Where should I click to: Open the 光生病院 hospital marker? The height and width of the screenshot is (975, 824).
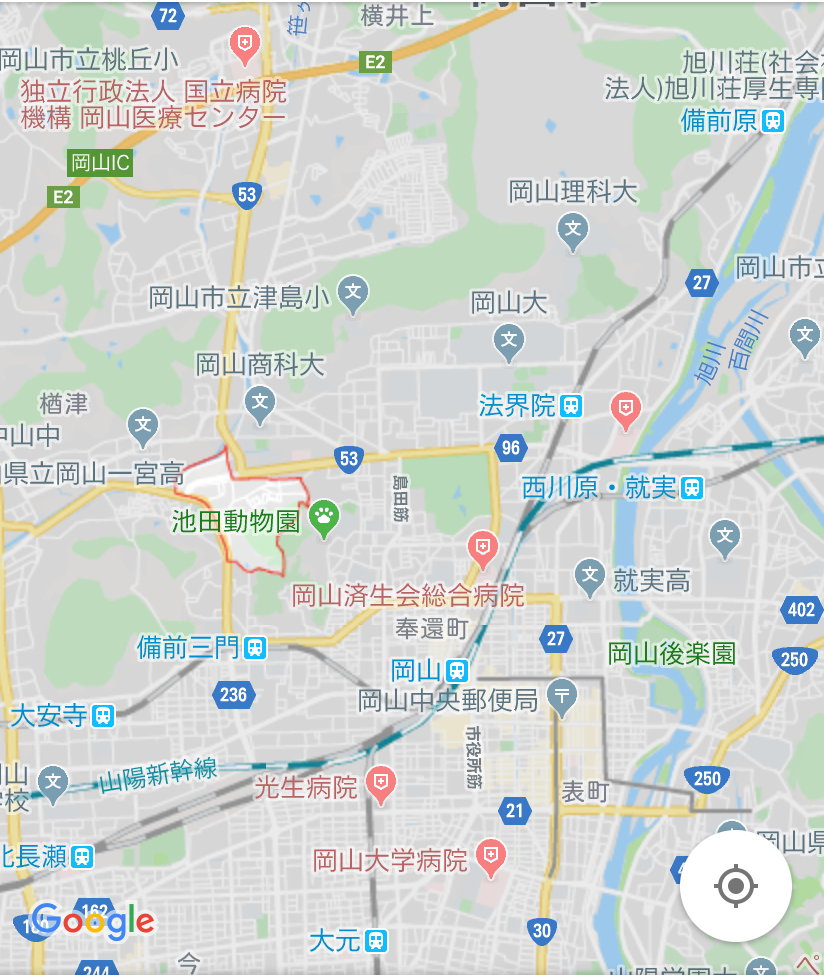(x=380, y=782)
